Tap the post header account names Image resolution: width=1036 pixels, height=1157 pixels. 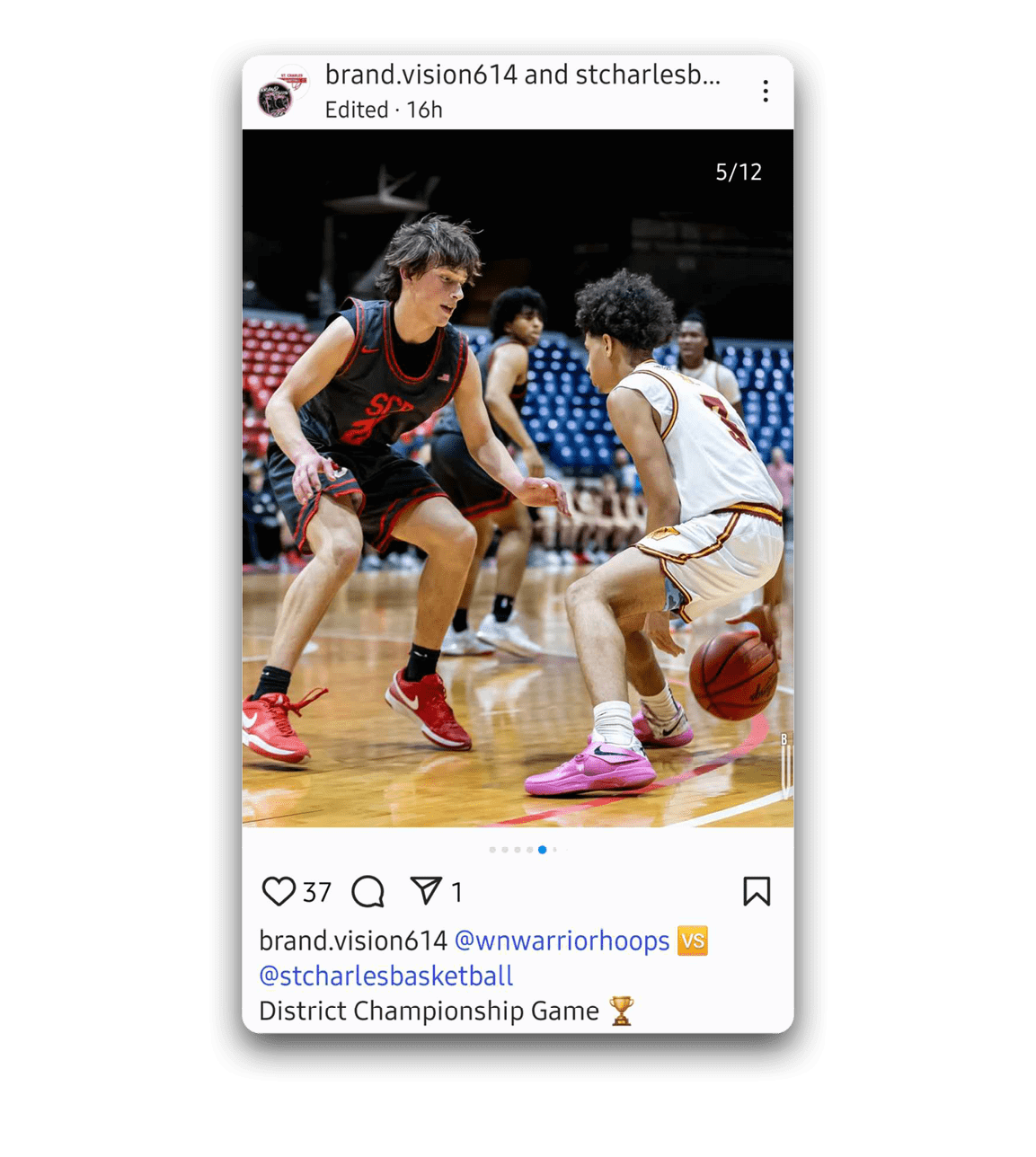point(522,75)
